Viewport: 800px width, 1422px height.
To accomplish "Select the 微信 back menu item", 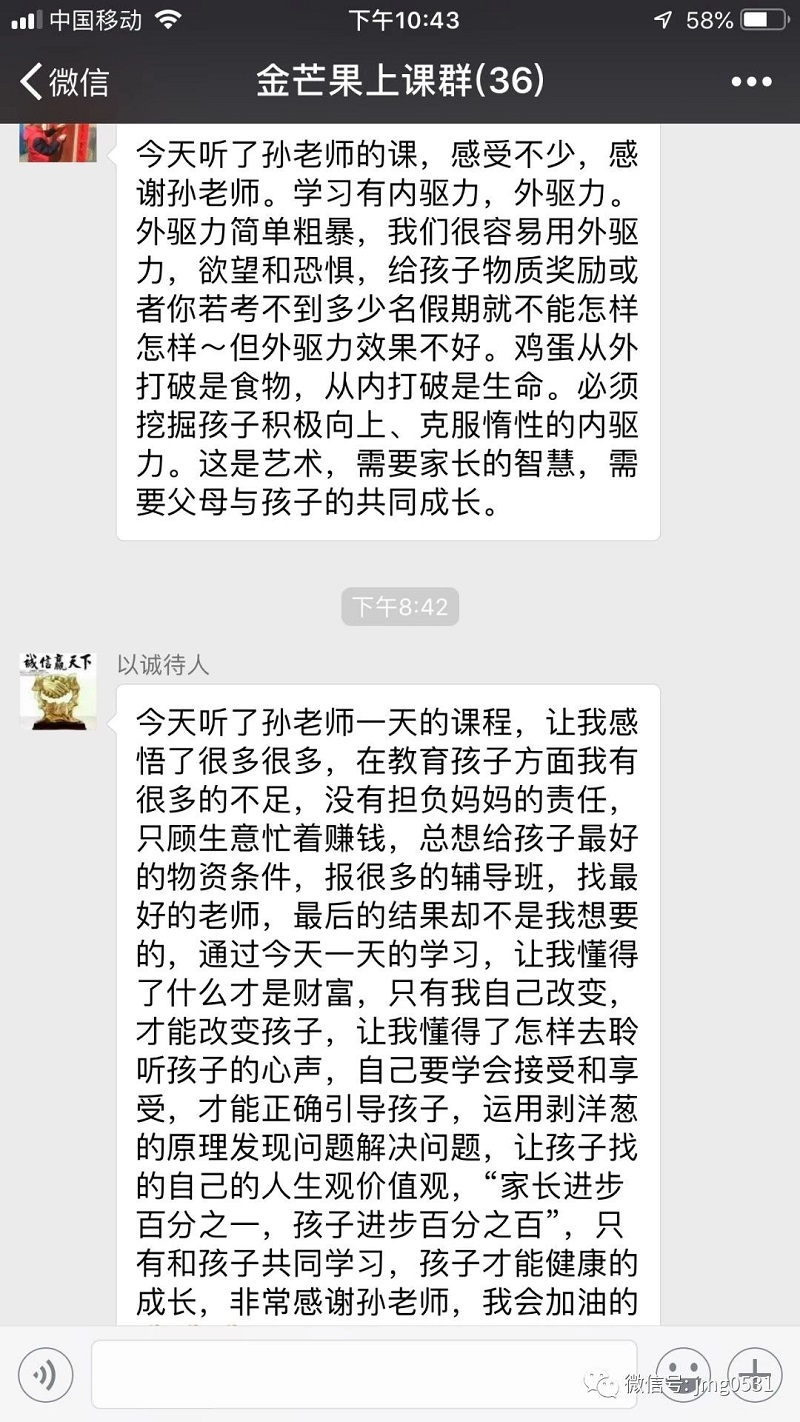I will coord(55,80).
